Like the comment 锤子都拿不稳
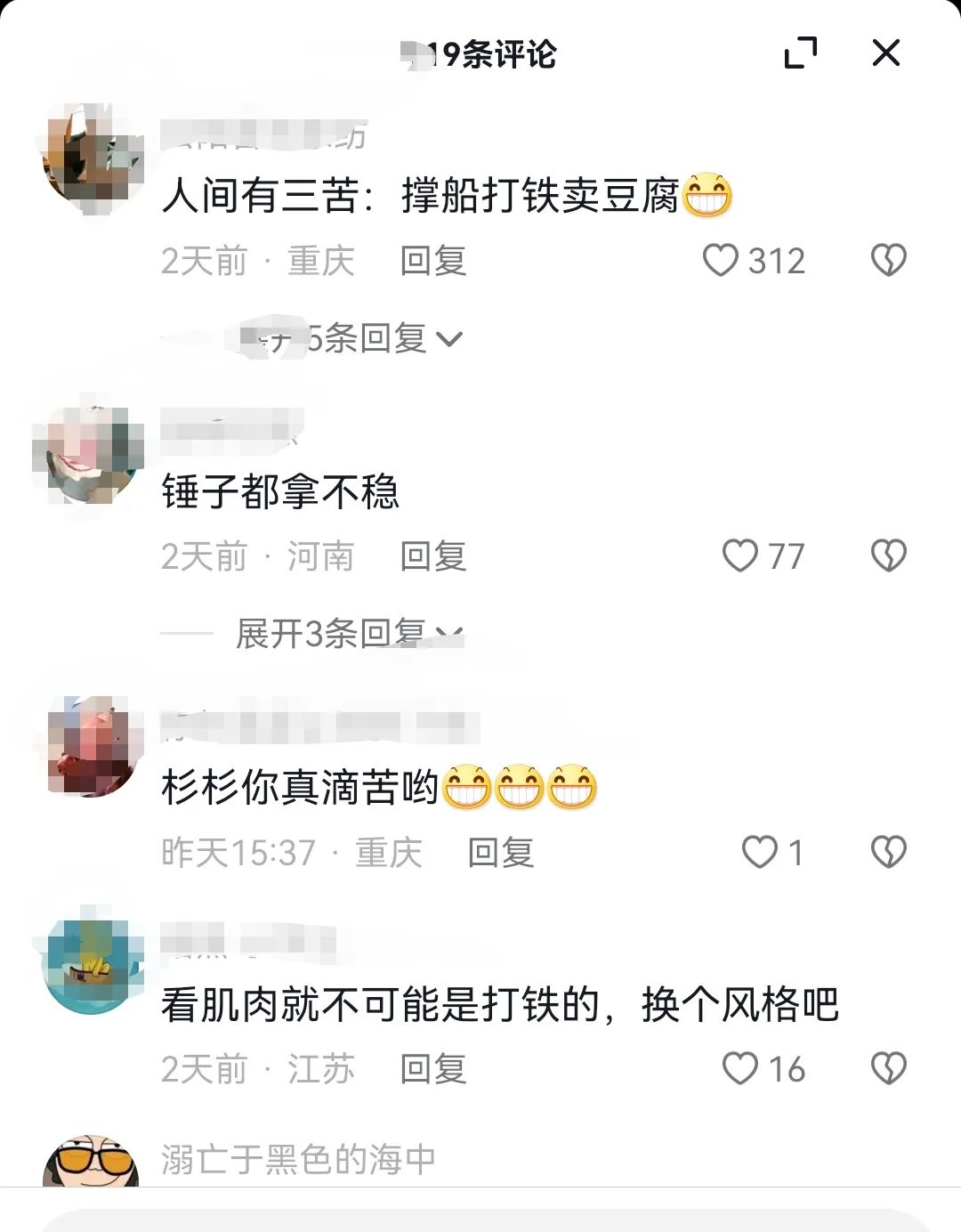 pyautogui.click(x=739, y=556)
